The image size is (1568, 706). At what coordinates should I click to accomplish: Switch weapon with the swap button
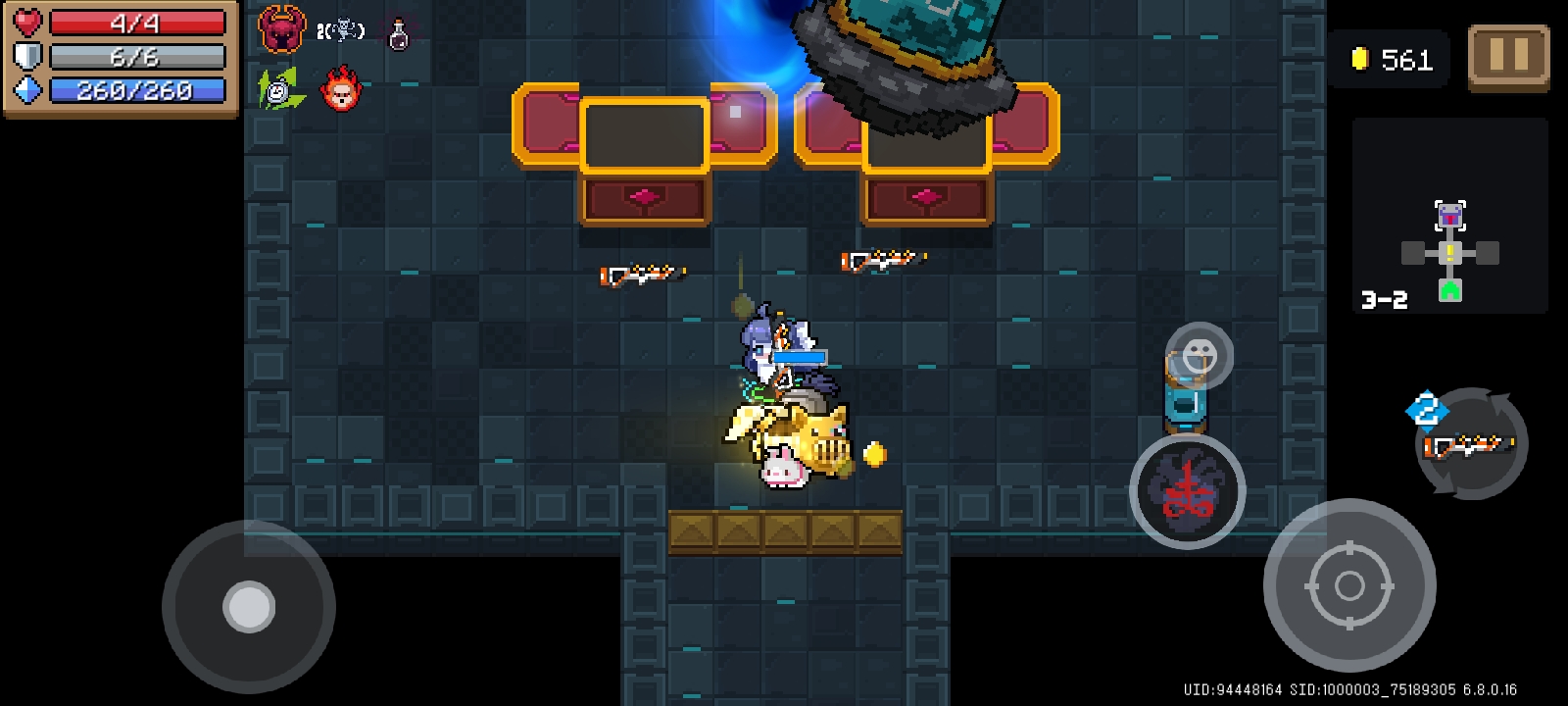[x=1470, y=444]
